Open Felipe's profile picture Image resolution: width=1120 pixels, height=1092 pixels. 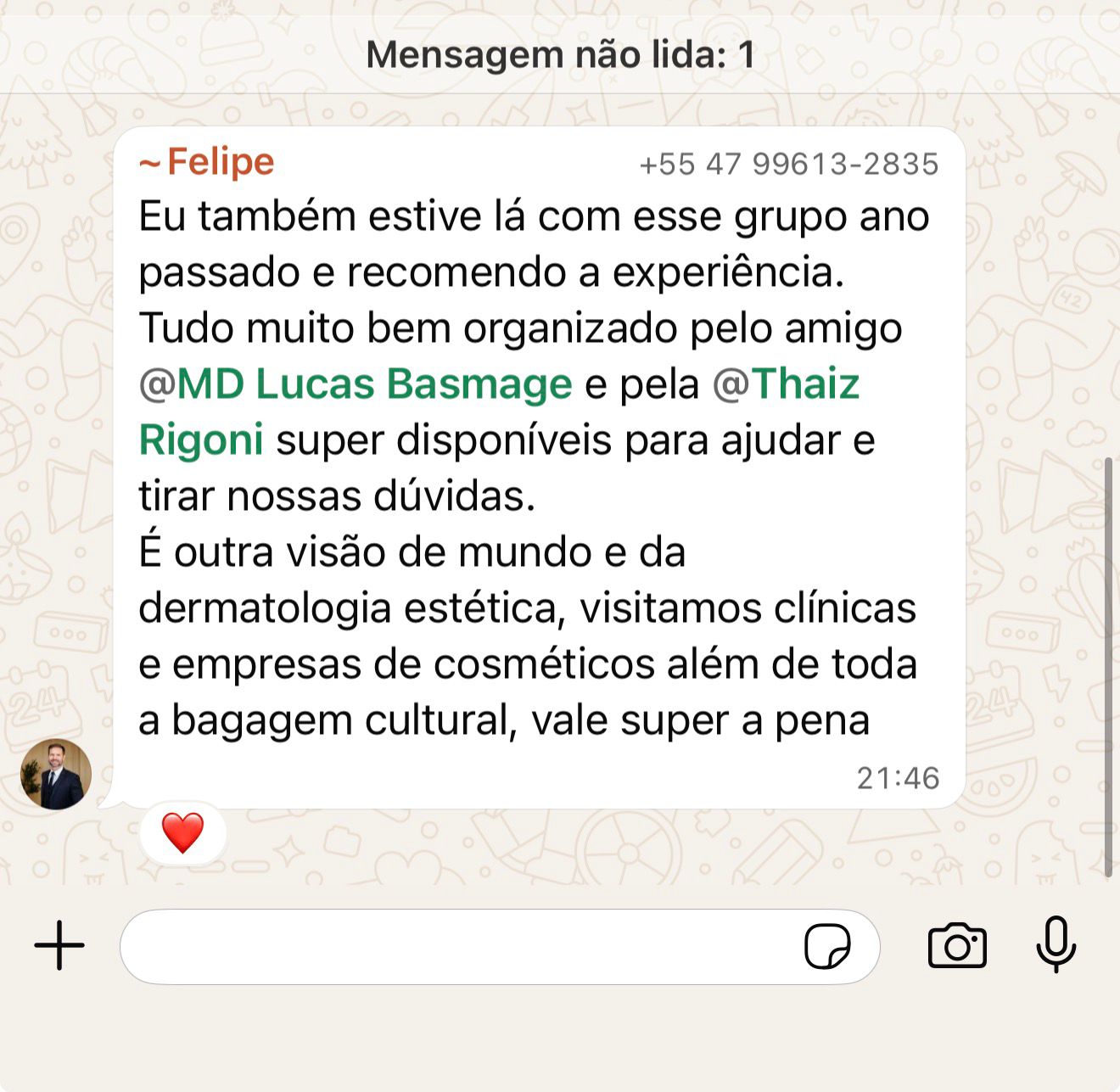click(56, 774)
